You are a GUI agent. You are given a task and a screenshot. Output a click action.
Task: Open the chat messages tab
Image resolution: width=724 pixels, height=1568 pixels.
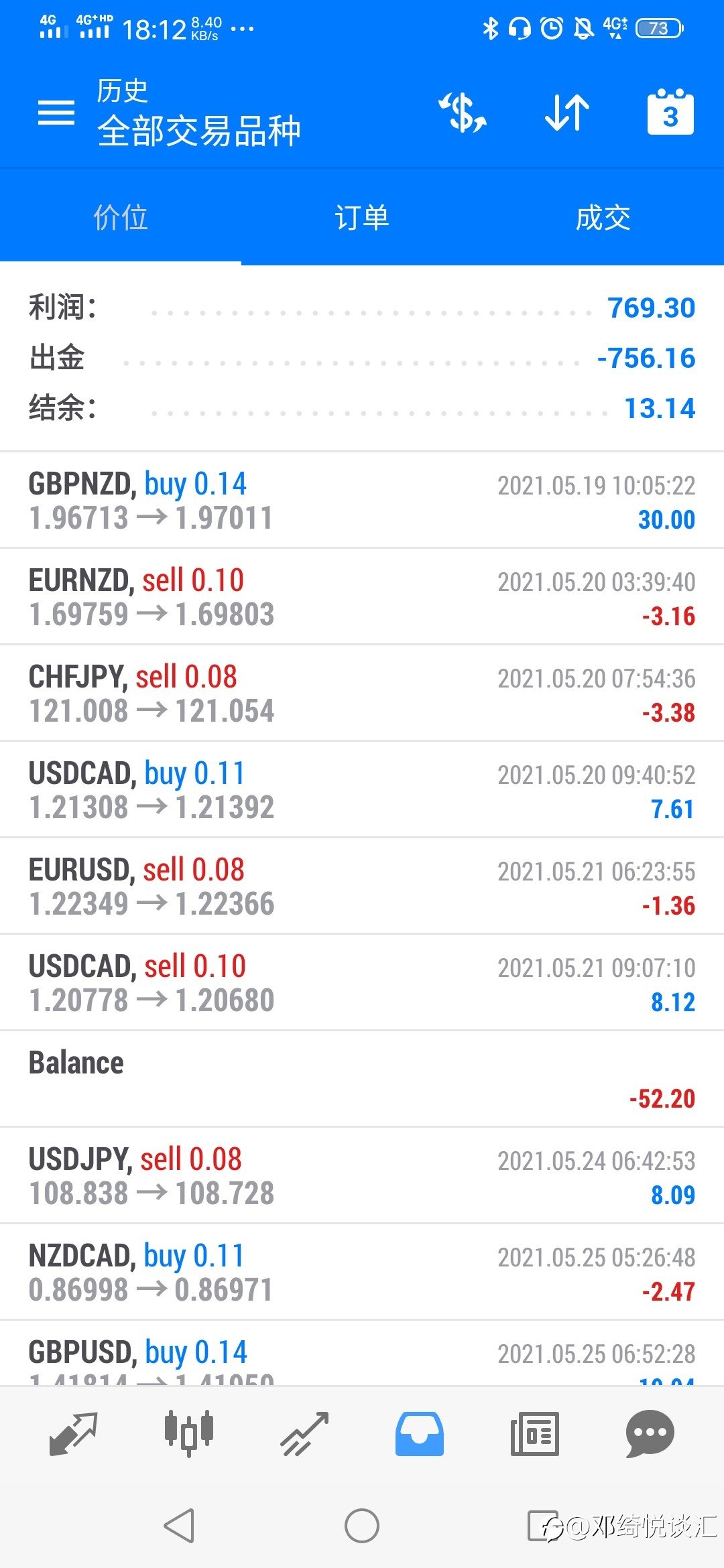click(x=650, y=1434)
